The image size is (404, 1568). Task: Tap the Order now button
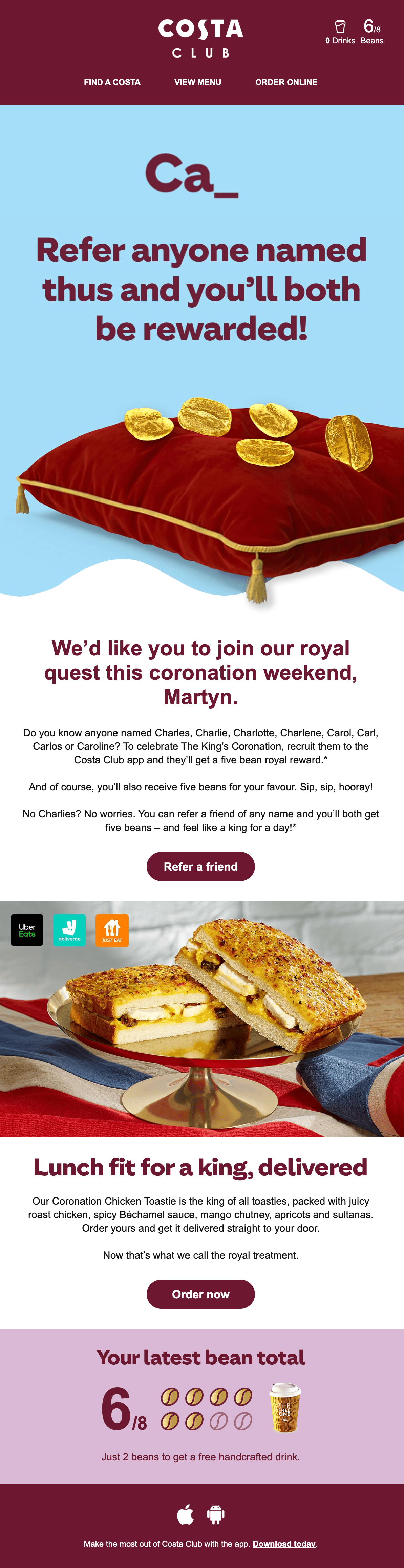[x=200, y=1294]
